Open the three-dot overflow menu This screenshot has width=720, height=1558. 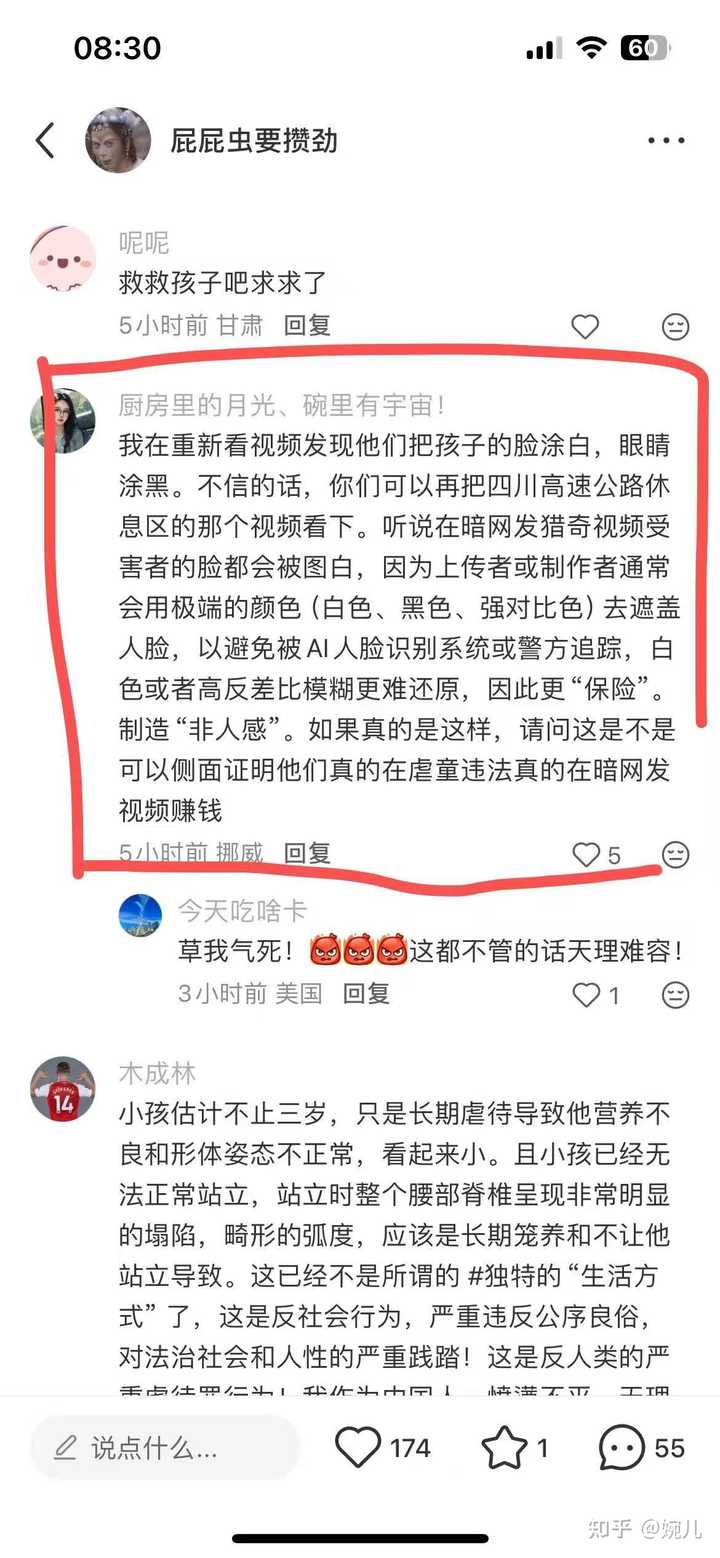(666, 141)
